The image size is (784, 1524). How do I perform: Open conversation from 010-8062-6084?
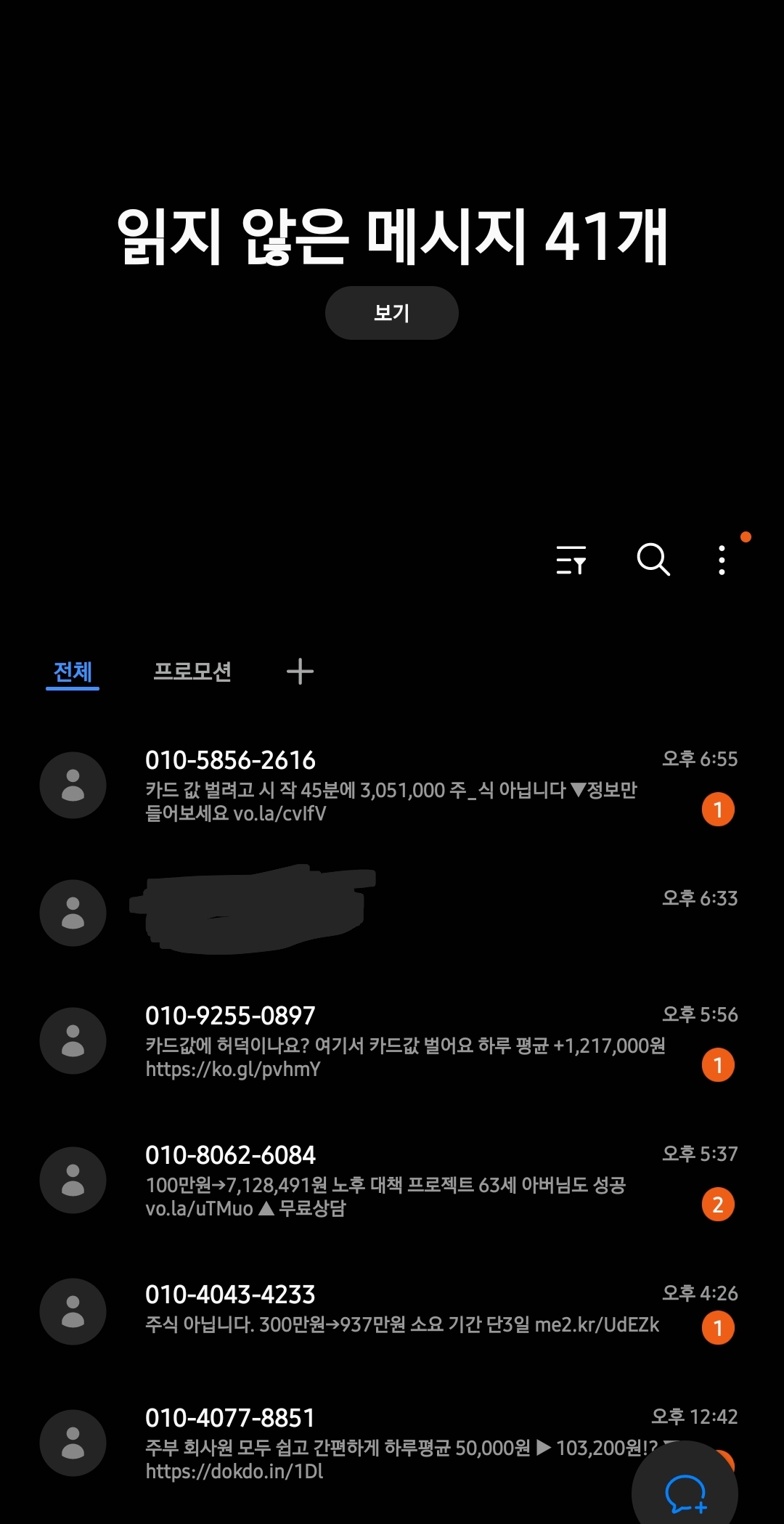[392, 1181]
